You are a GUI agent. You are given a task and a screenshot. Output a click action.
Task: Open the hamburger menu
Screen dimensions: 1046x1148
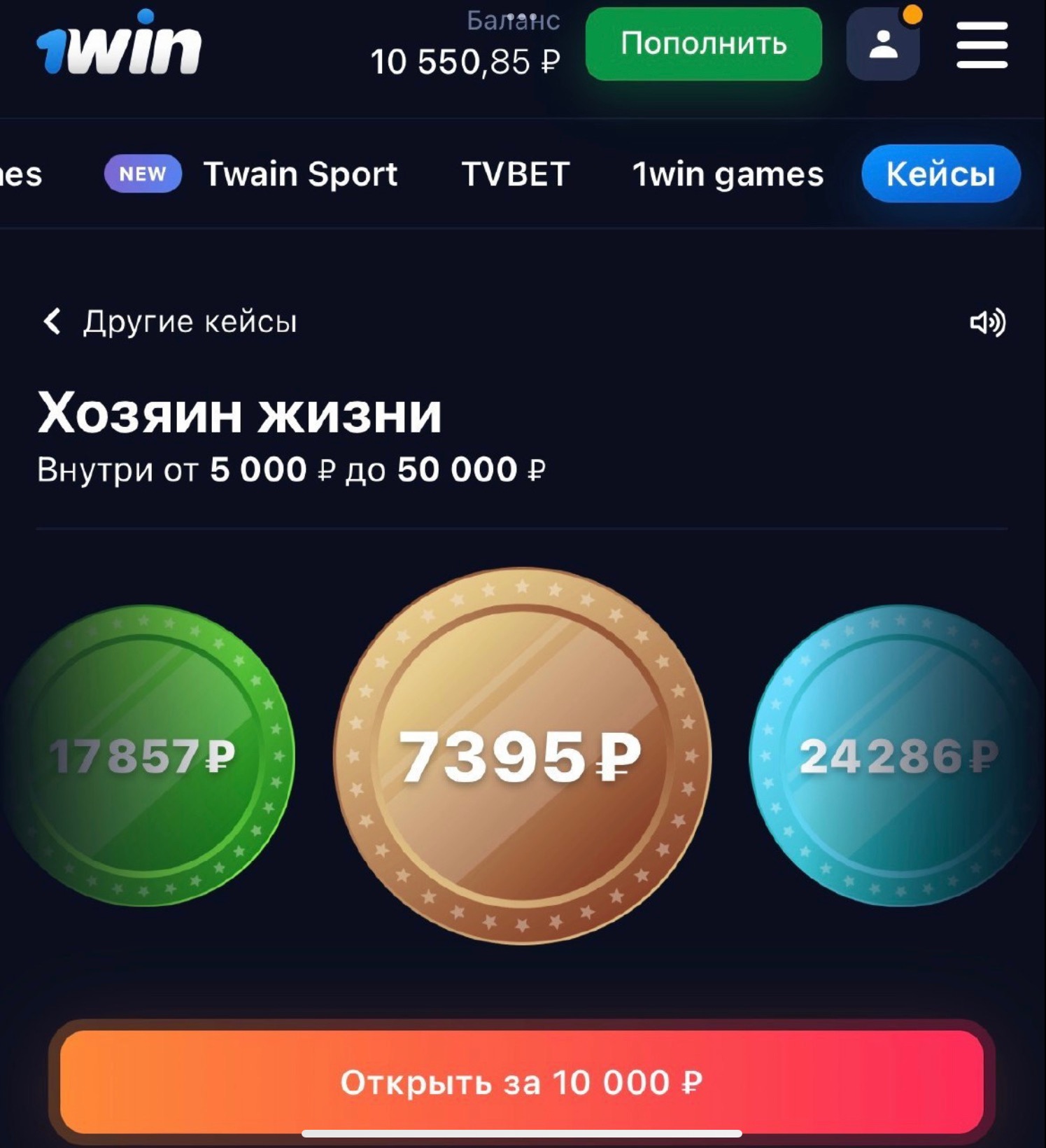[x=982, y=45]
